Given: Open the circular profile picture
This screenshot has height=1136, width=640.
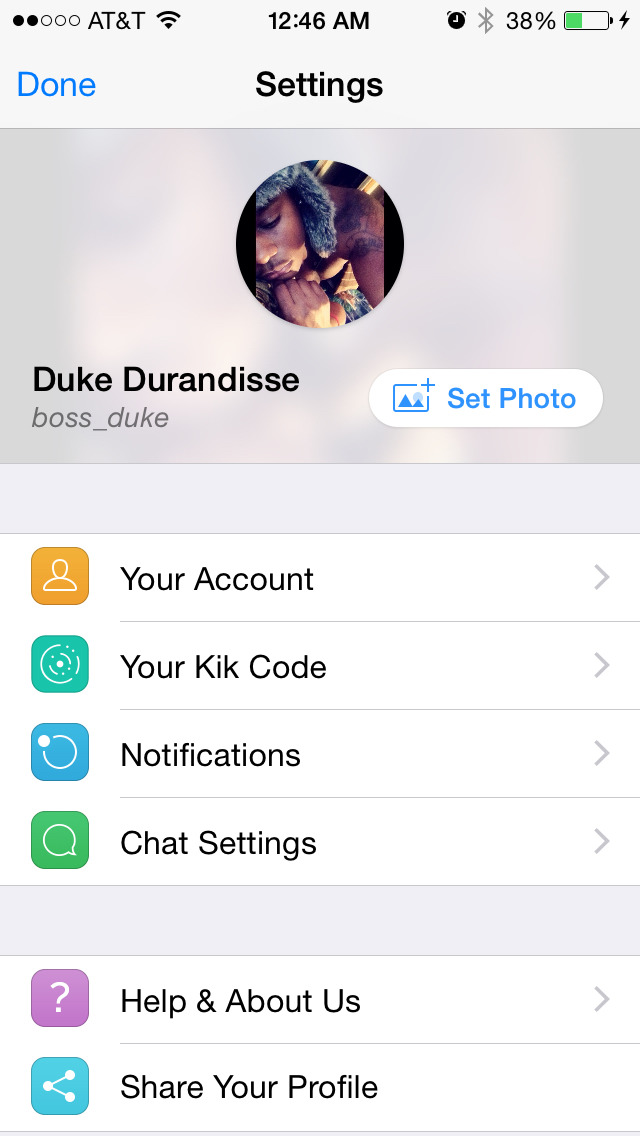Looking at the screenshot, I should [320, 243].
